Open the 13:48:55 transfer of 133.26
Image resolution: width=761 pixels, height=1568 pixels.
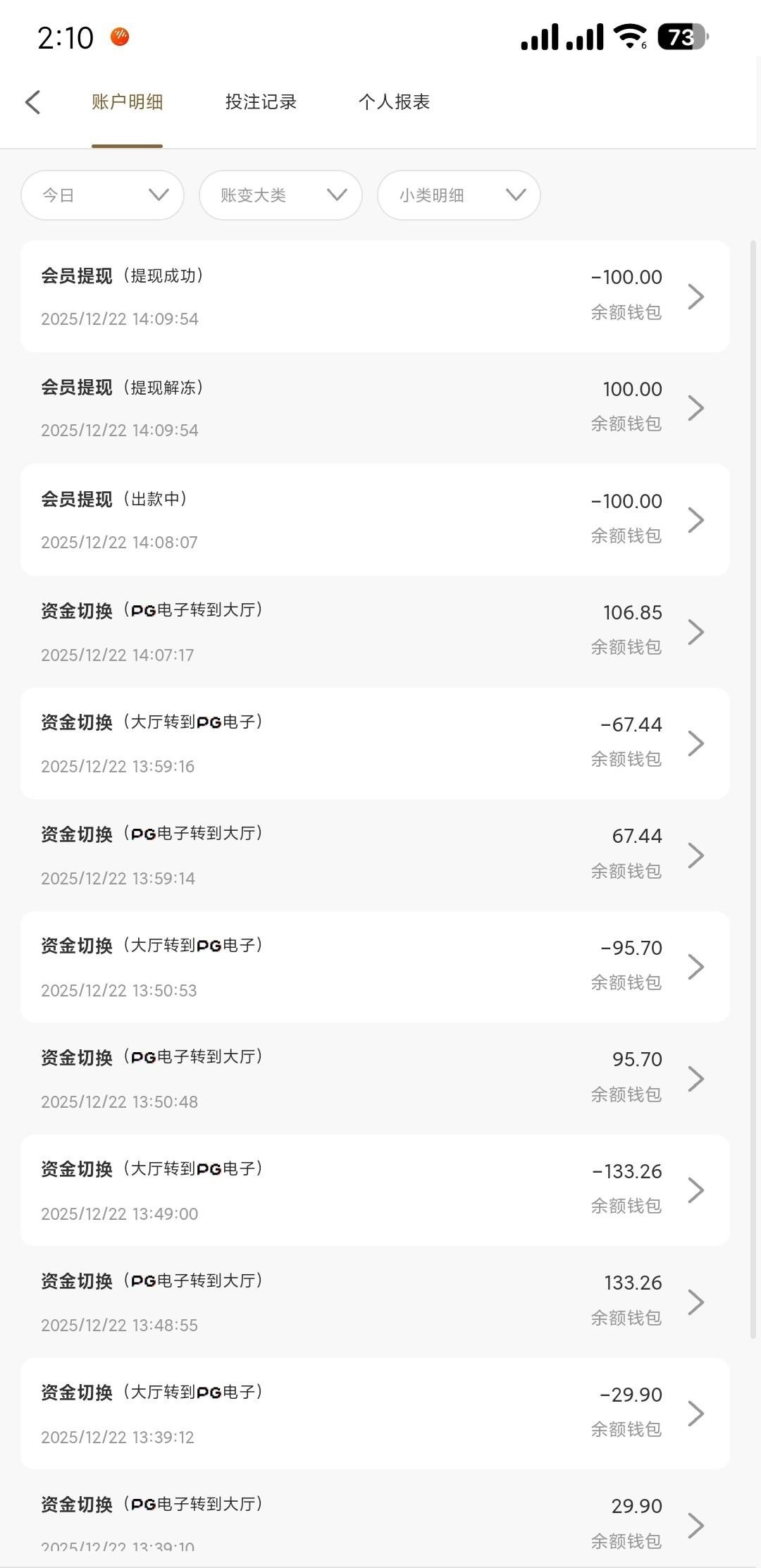pyautogui.click(x=375, y=1302)
